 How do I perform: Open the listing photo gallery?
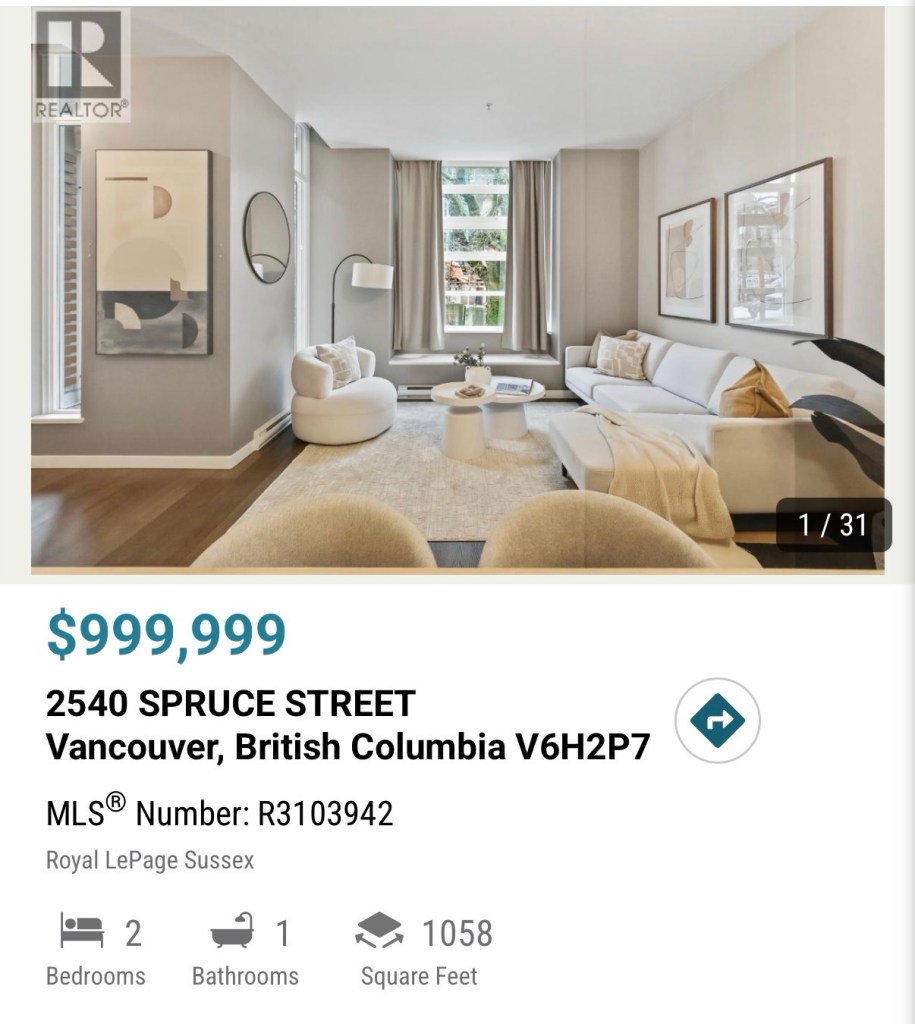(457, 290)
